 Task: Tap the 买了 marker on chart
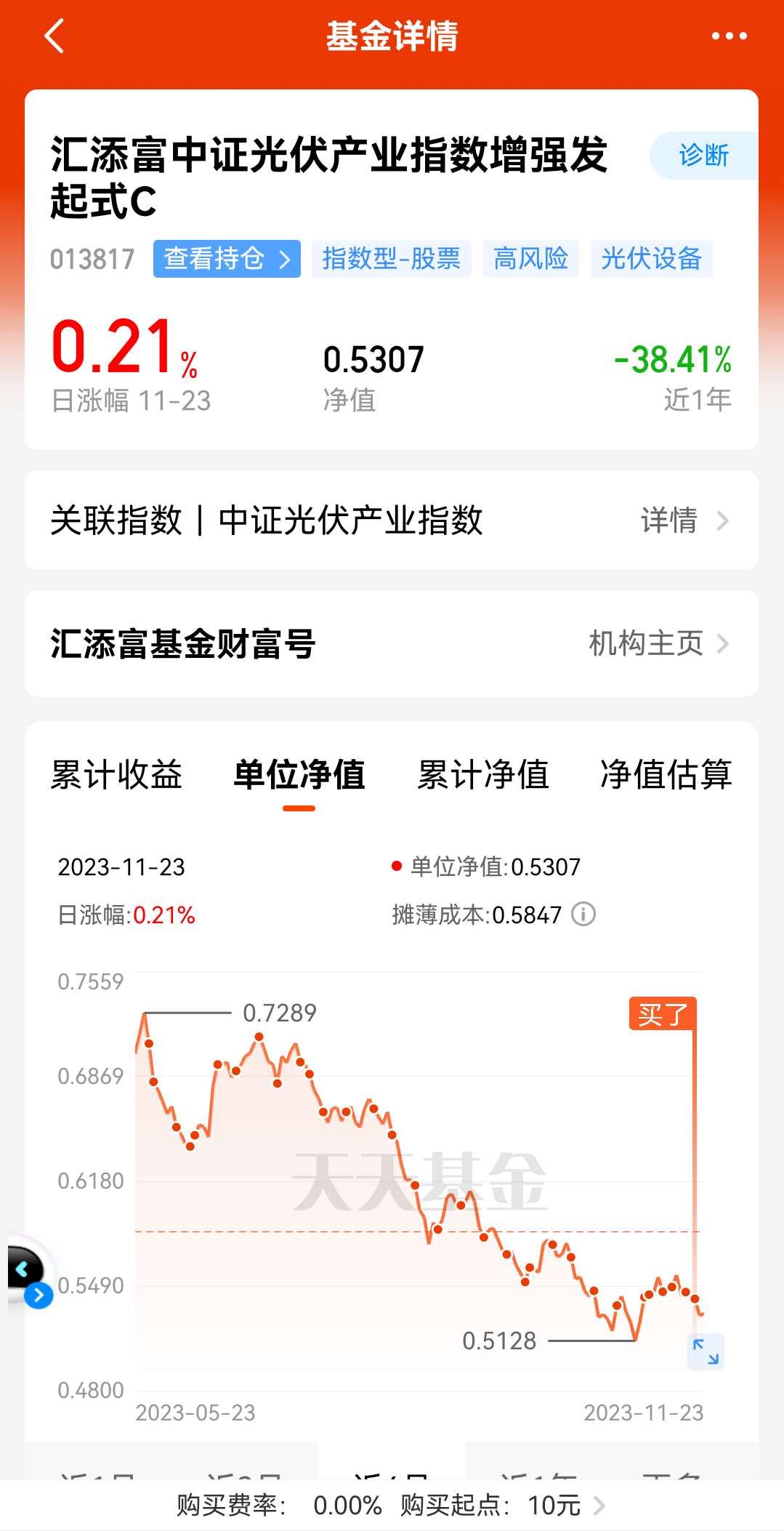tap(663, 1013)
